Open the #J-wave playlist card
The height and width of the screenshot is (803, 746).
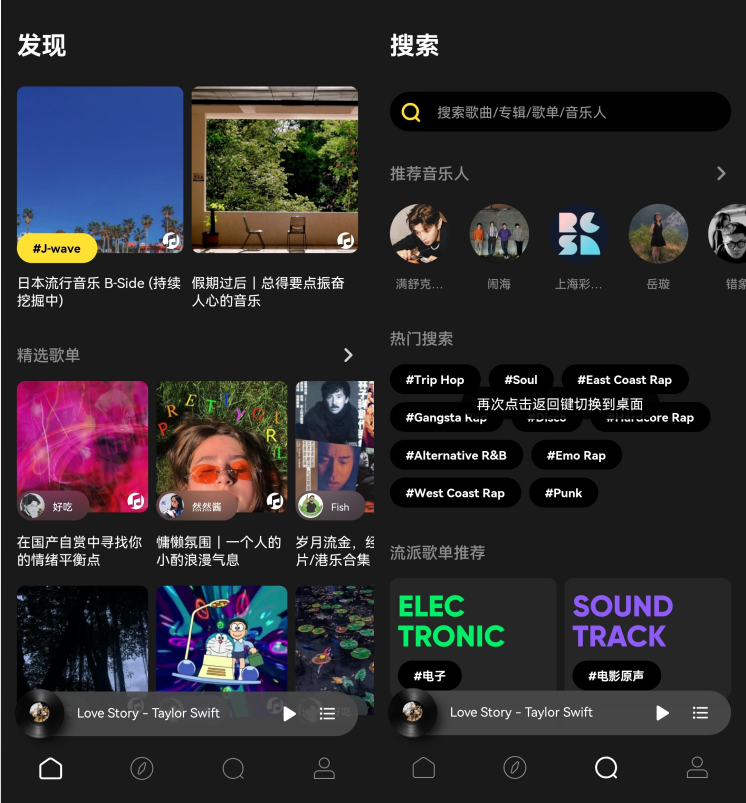pos(100,170)
